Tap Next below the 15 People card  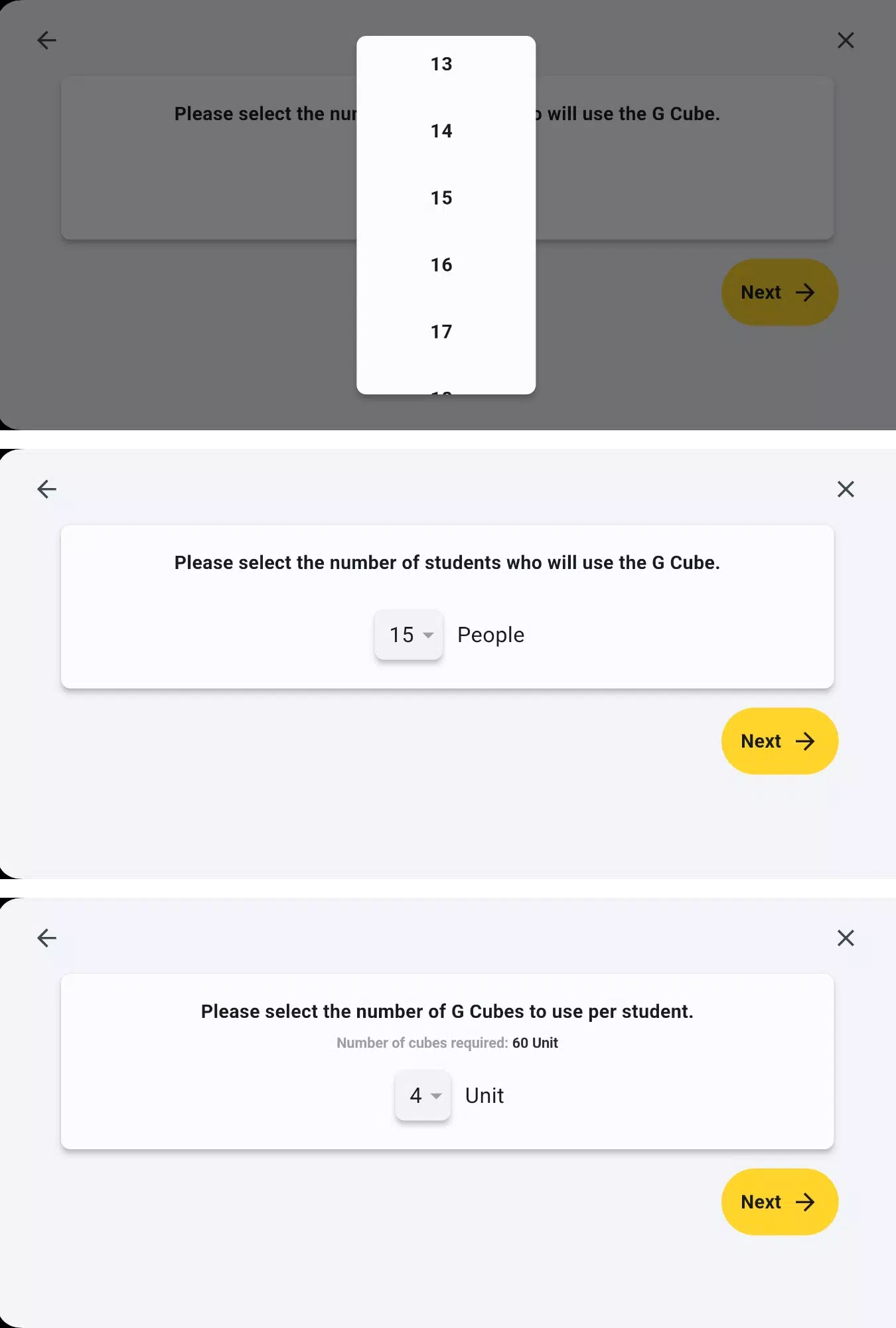[x=779, y=741]
